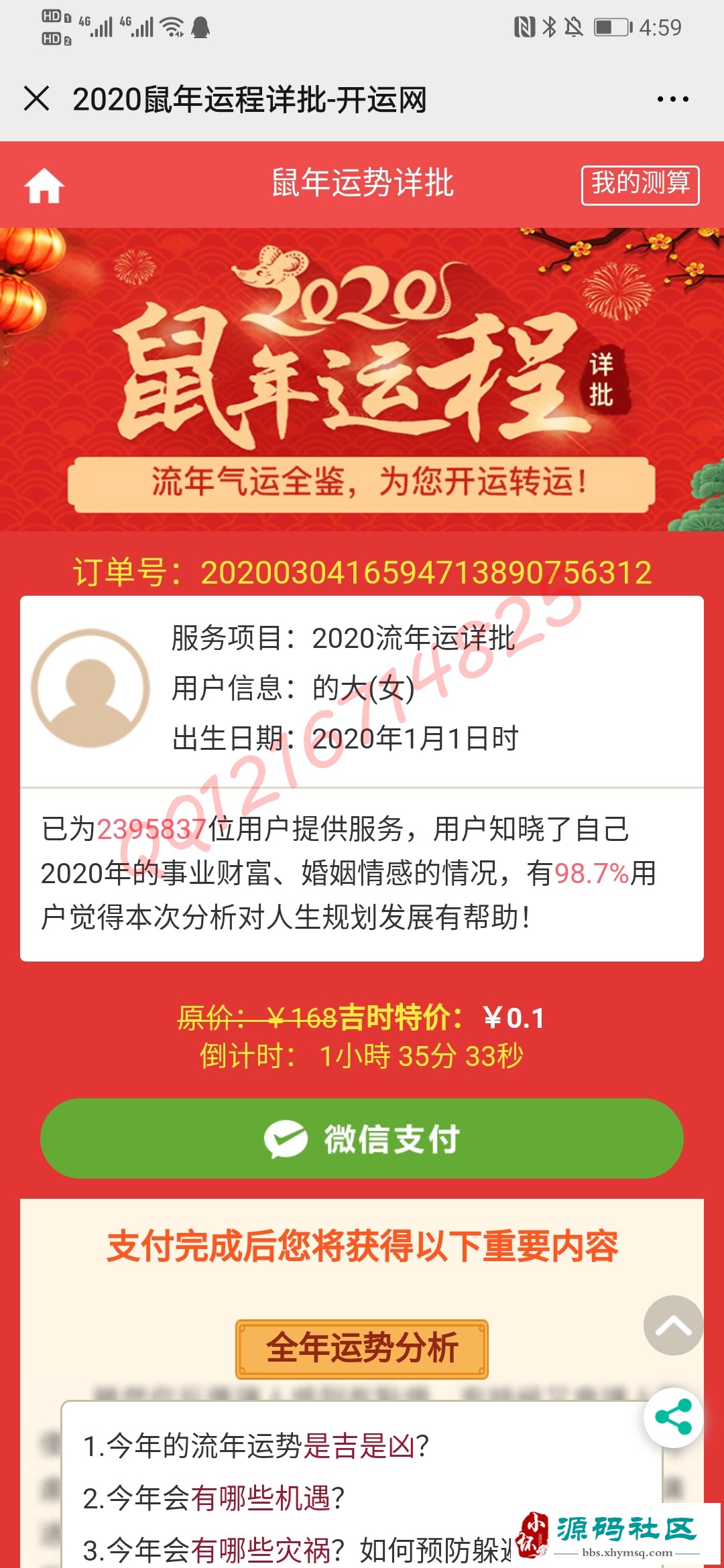Open the three-dot overflow menu
Screen dimensions: 724x1568
tap(672, 99)
